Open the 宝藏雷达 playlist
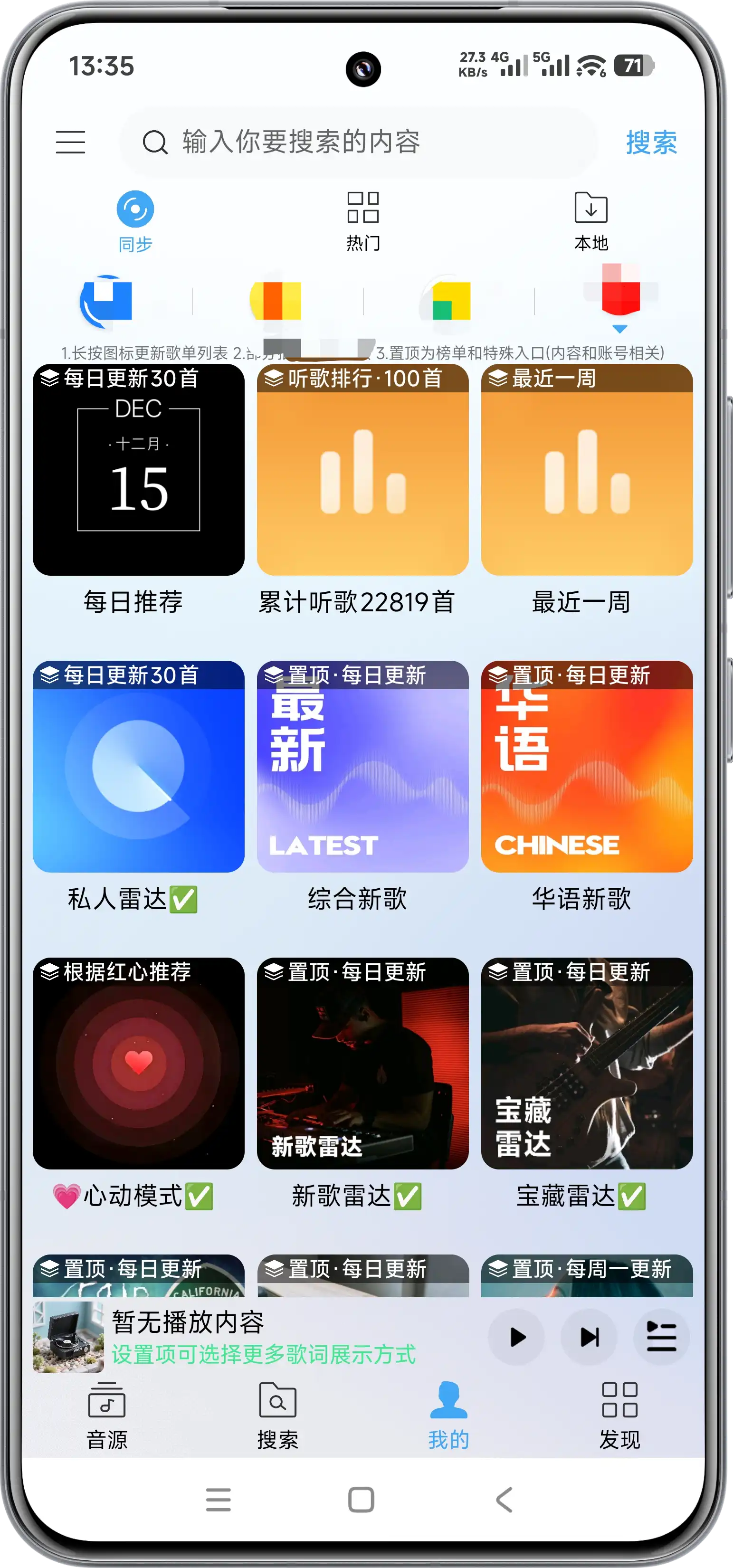The height and width of the screenshot is (1568, 733). pos(587,1064)
